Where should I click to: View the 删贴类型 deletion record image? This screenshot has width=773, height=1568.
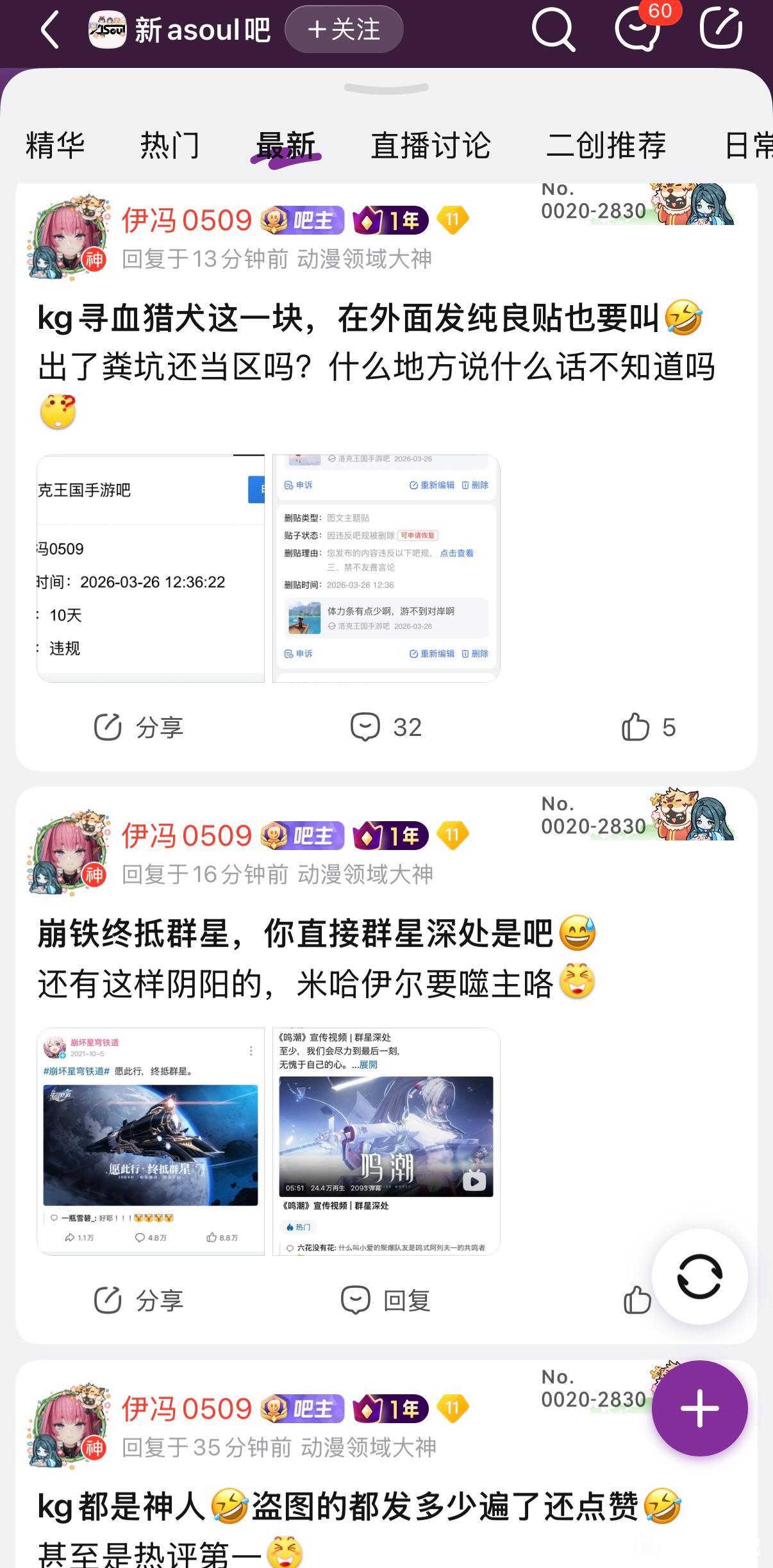click(386, 569)
